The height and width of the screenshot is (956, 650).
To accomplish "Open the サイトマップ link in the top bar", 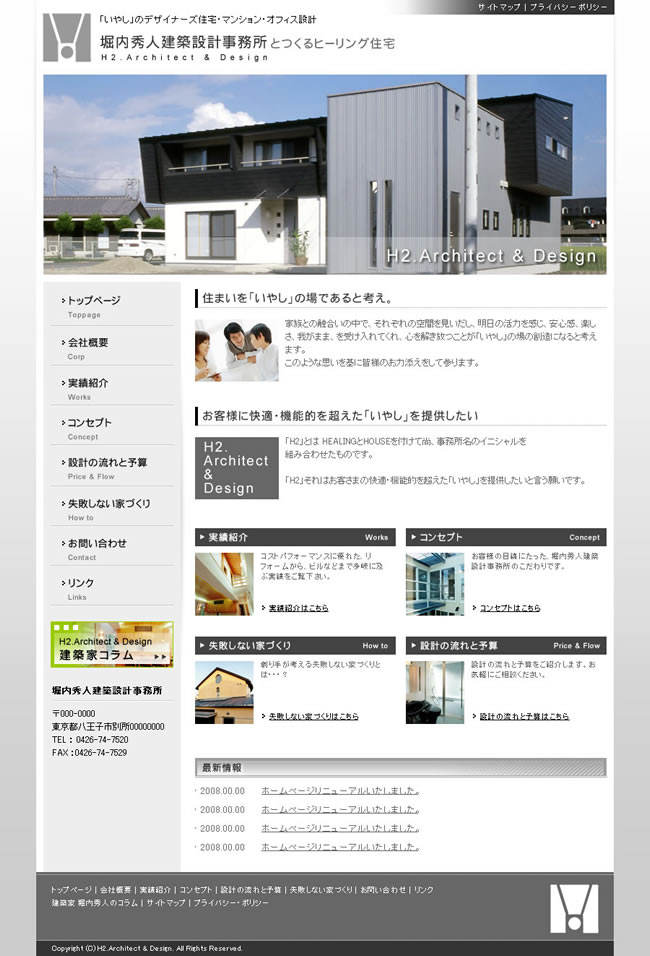I will coord(499,7).
